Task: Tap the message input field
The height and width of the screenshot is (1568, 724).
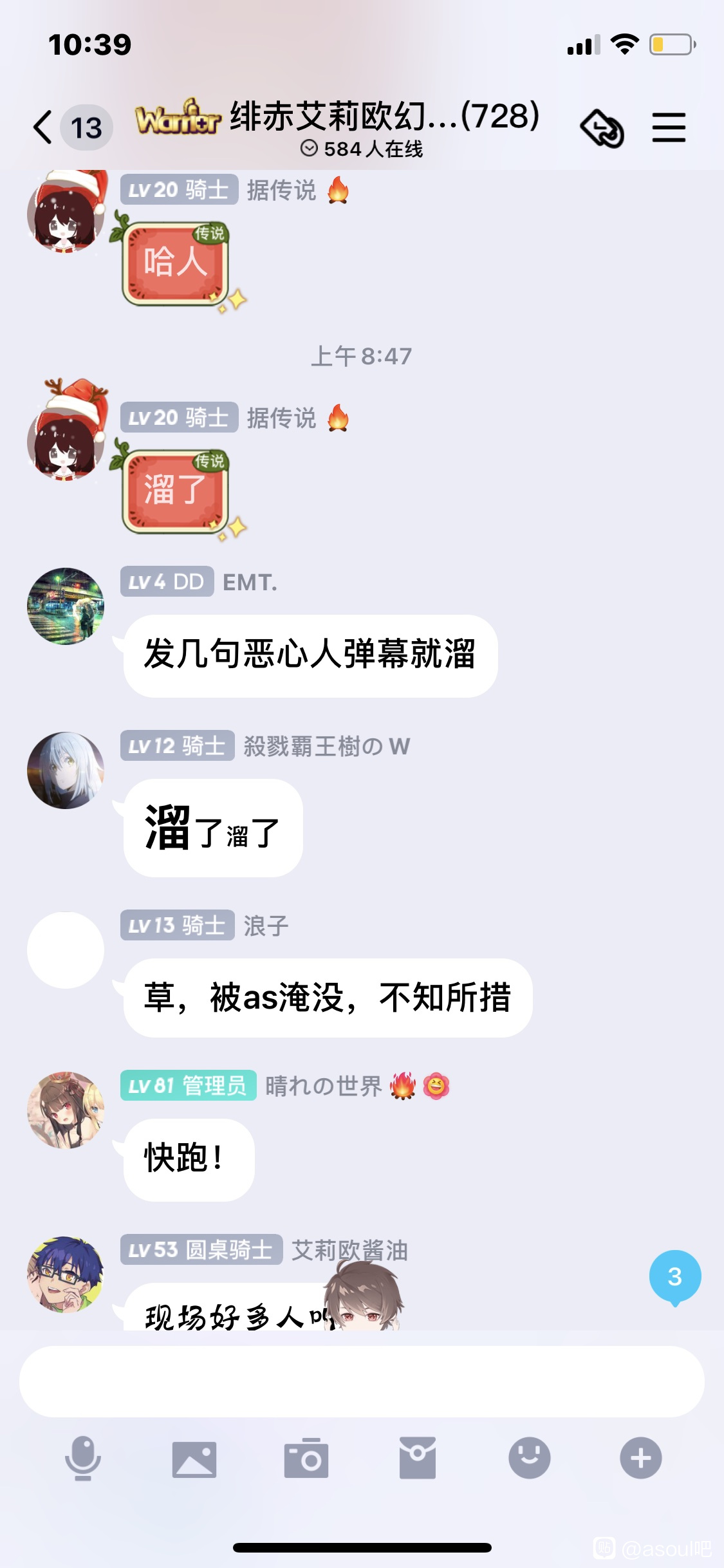Action: 362,1381
